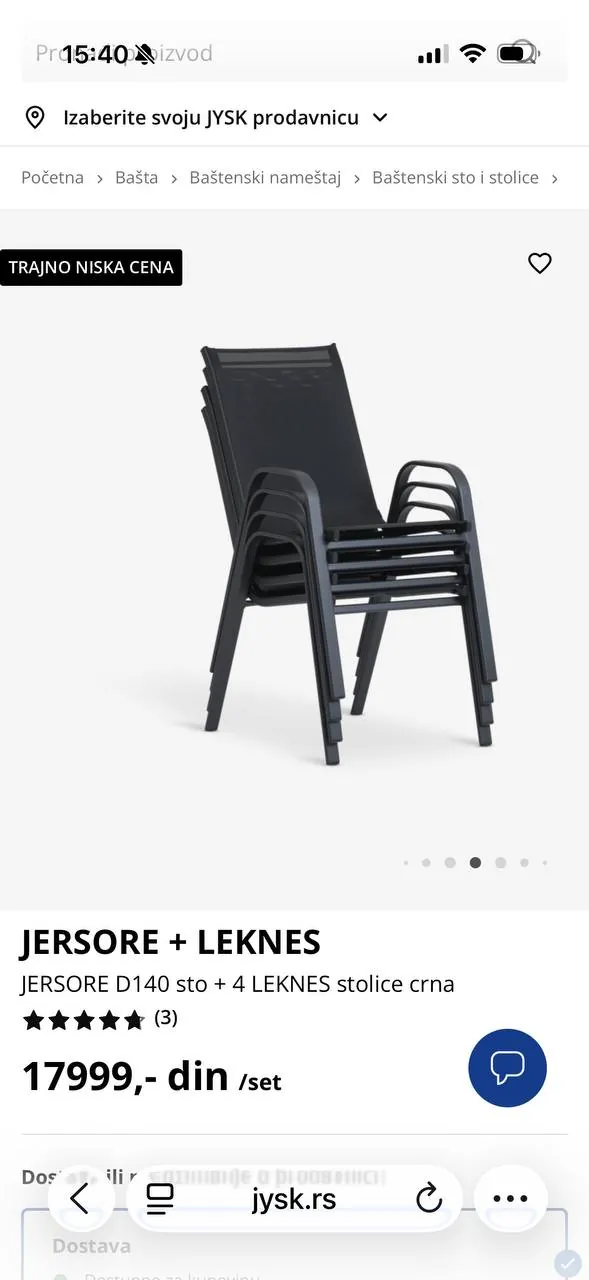View the three product reviews by the star rating
The height and width of the screenshot is (1280, 589).
tap(100, 1019)
